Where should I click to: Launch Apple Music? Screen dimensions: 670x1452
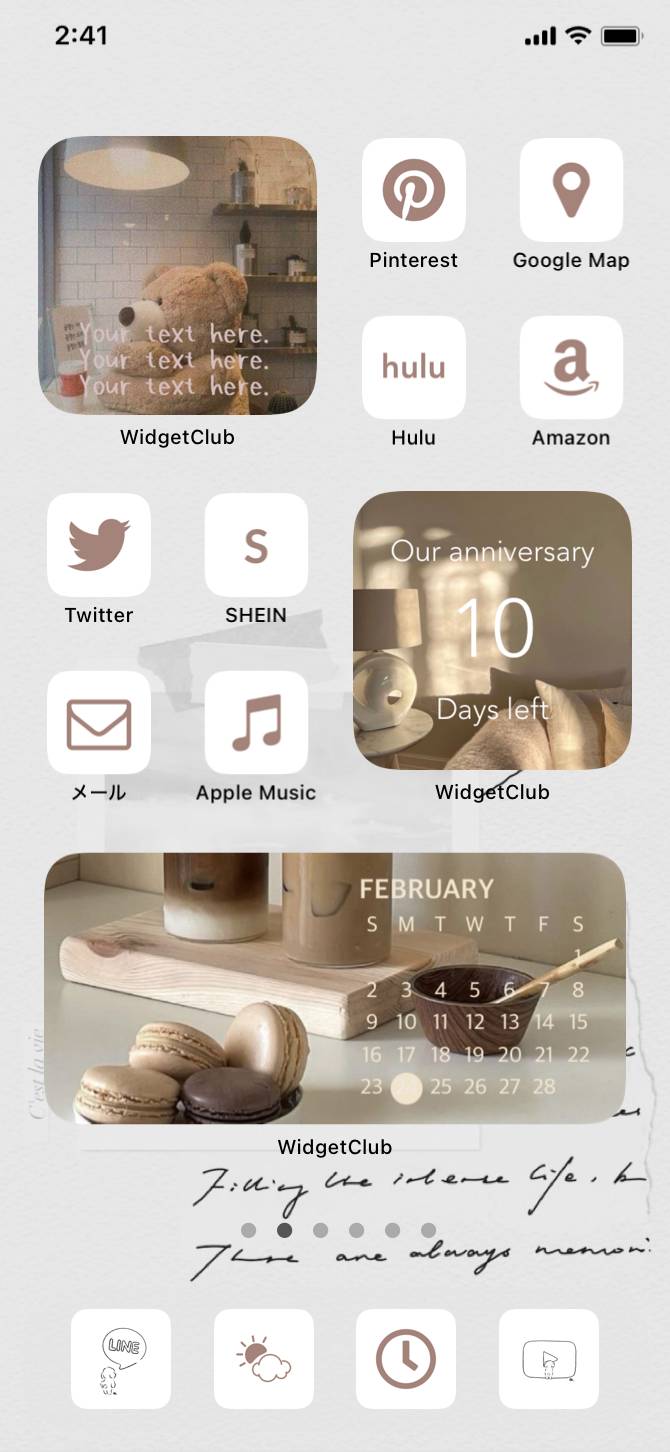(x=256, y=723)
